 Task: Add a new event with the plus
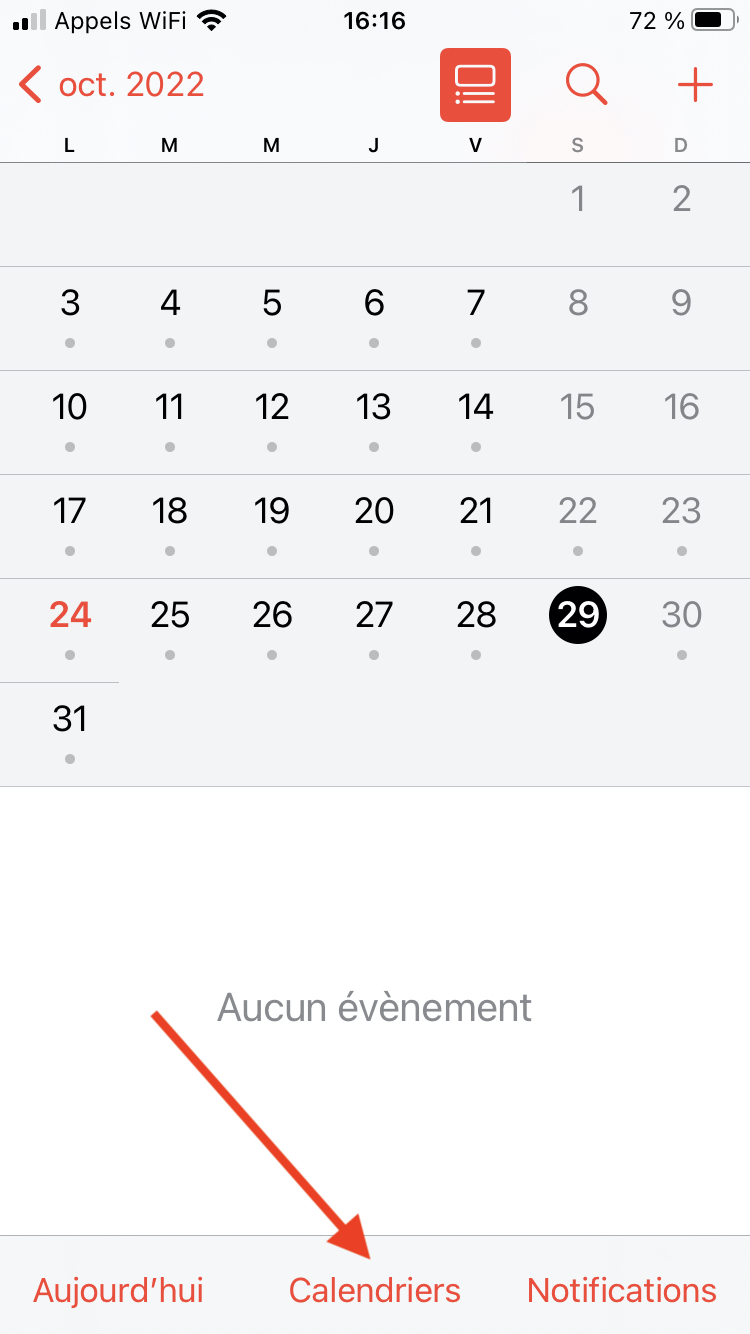point(695,85)
